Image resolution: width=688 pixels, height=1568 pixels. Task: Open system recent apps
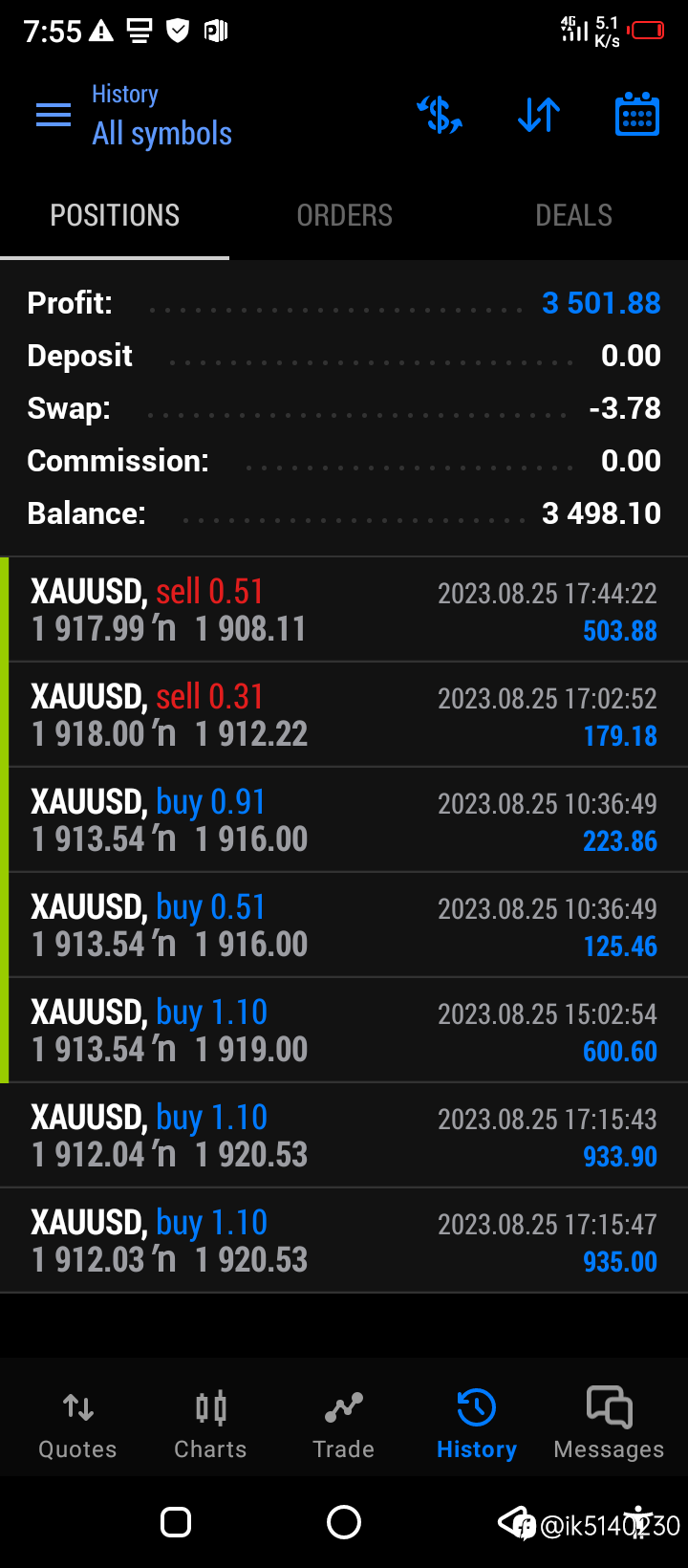pos(176,1522)
